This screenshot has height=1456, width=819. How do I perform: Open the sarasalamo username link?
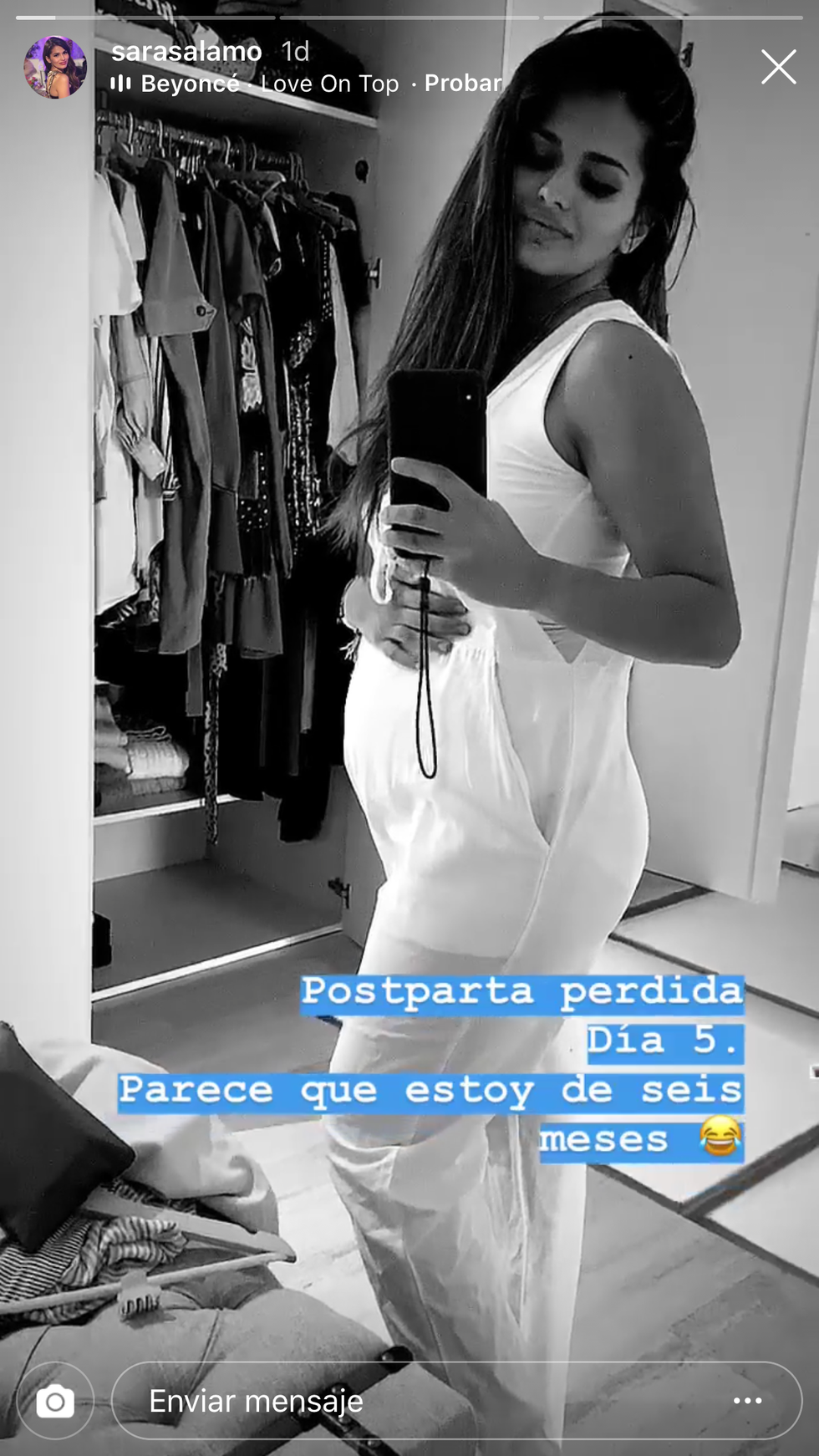[186, 51]
